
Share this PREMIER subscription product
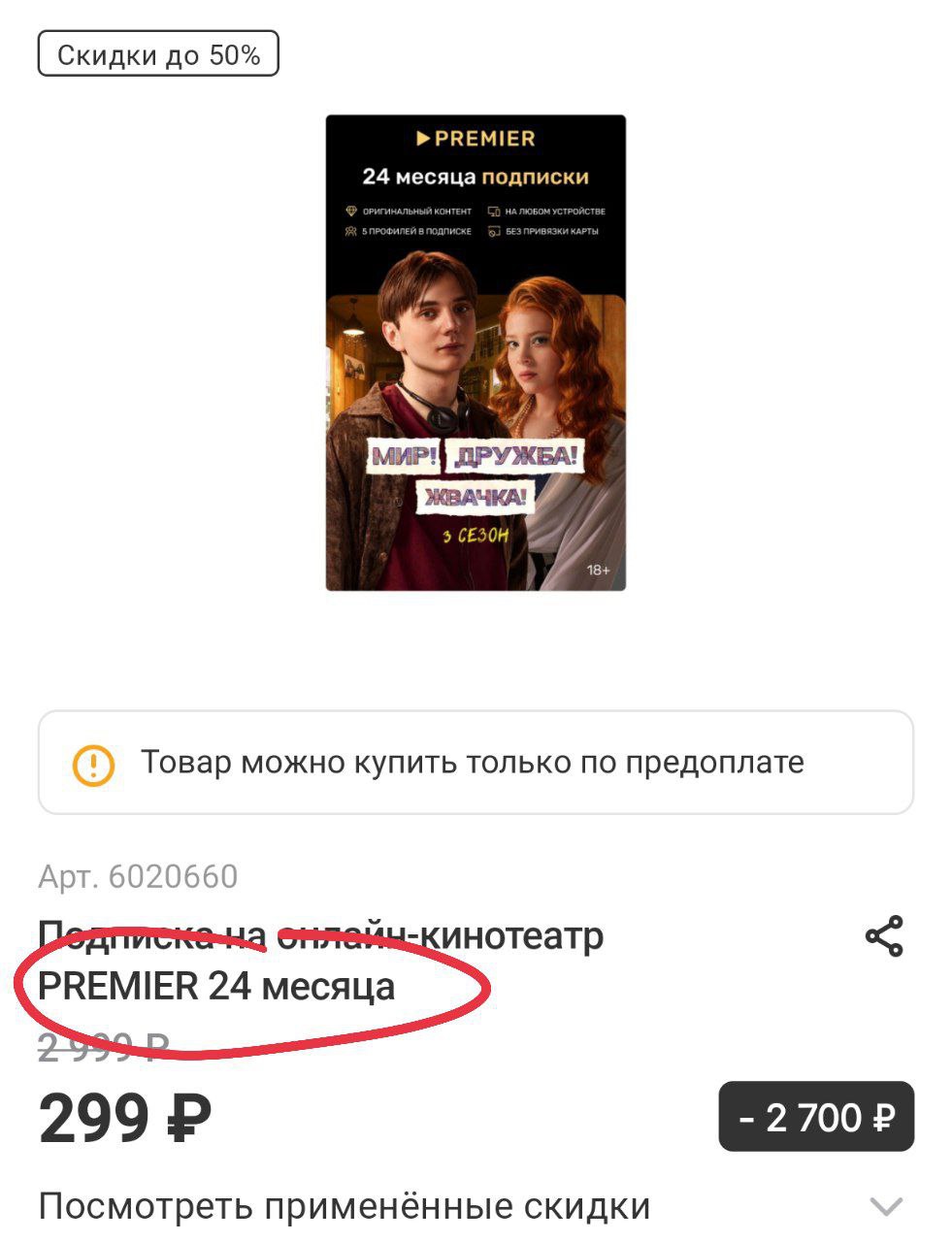click(x=883, y=936)
